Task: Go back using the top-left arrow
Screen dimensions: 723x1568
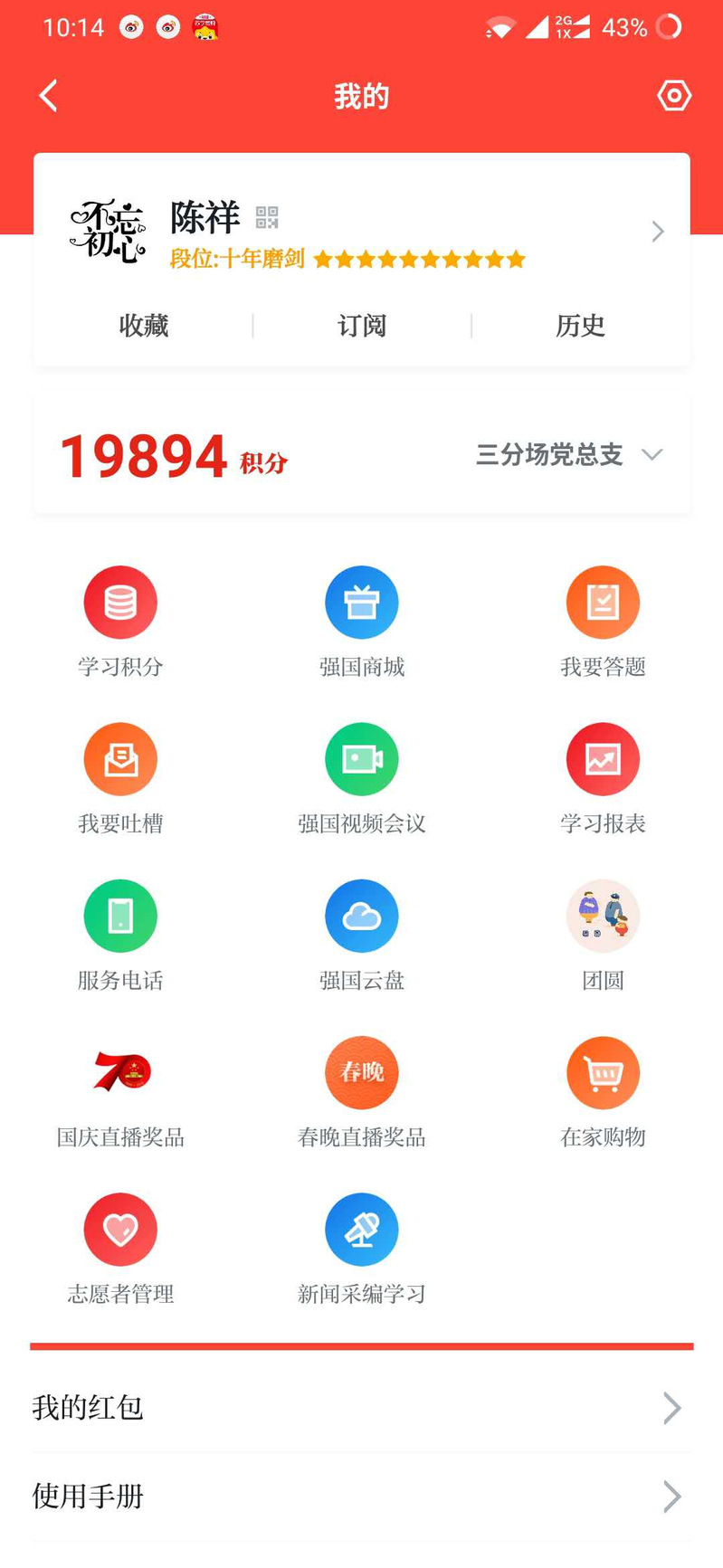Action: click(x=49, y=96)
